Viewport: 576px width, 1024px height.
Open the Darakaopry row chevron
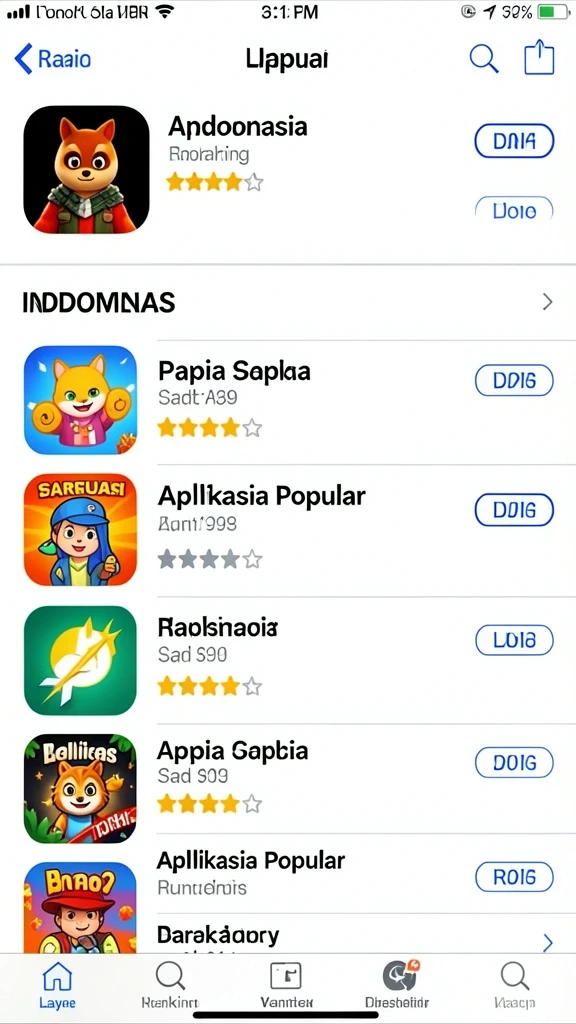tap(547, 943)
